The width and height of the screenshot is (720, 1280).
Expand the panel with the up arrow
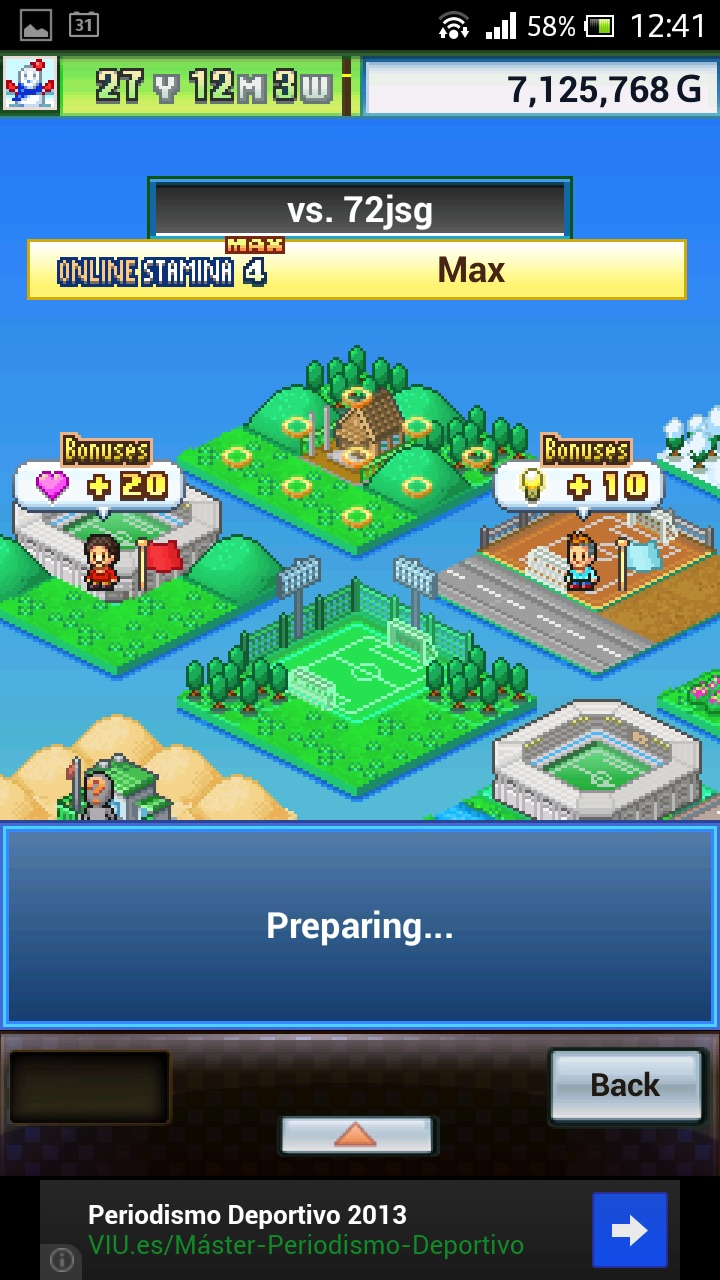click(x=356, y=1134)
